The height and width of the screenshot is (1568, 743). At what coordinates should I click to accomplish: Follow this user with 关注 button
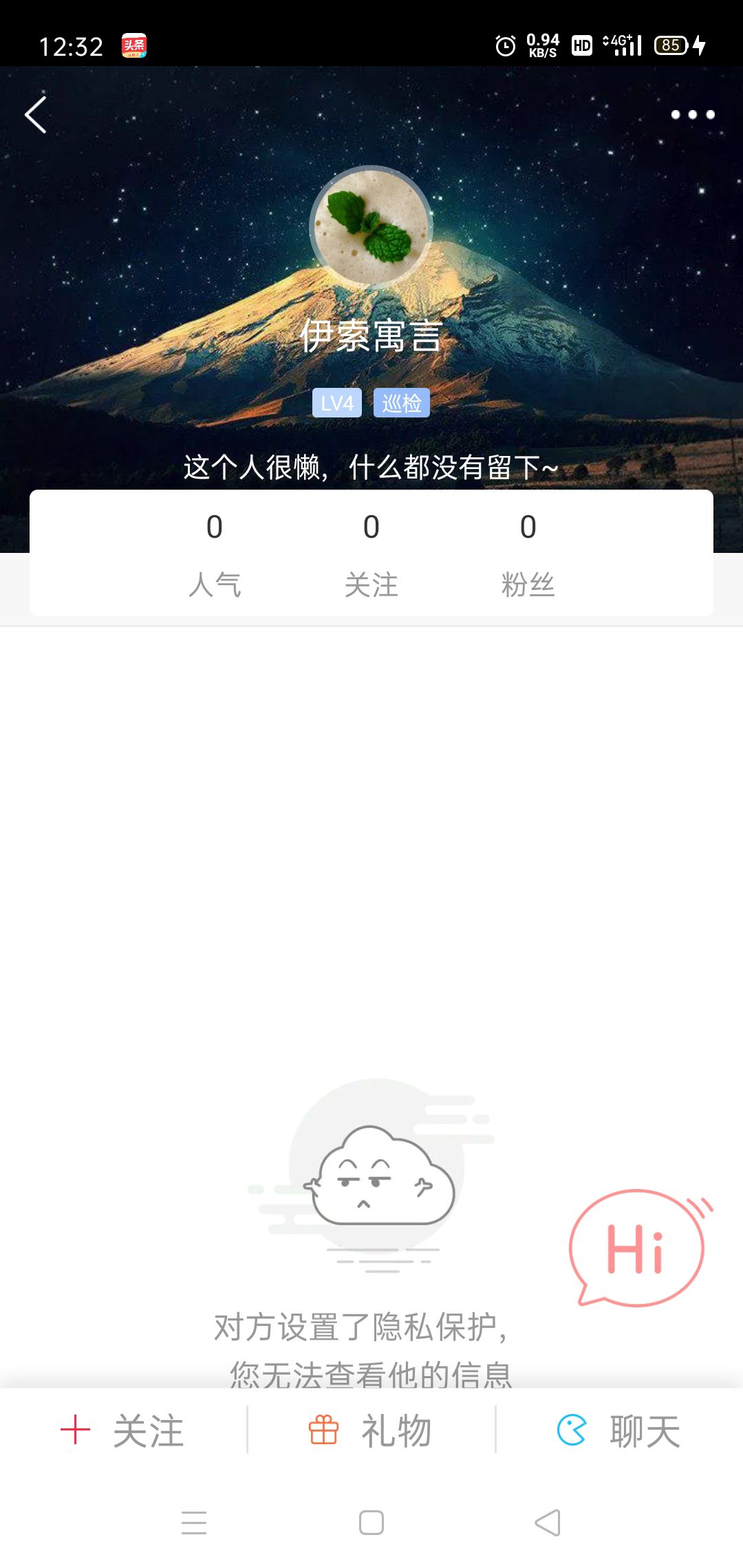coord(124,1431)
